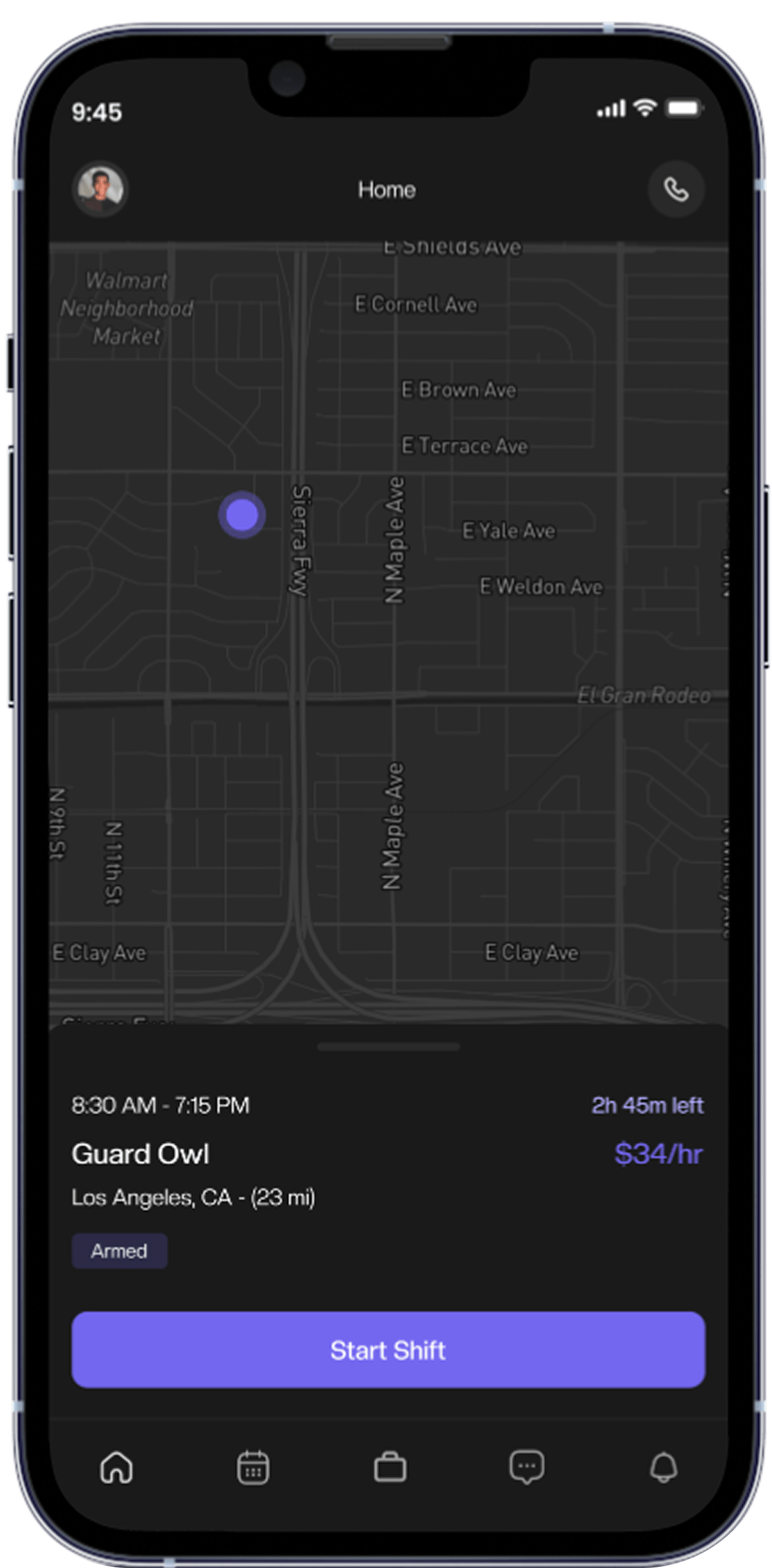Open the profile avatar
The height and width of the screenshot is (1568, 772).
pos(100,189)
